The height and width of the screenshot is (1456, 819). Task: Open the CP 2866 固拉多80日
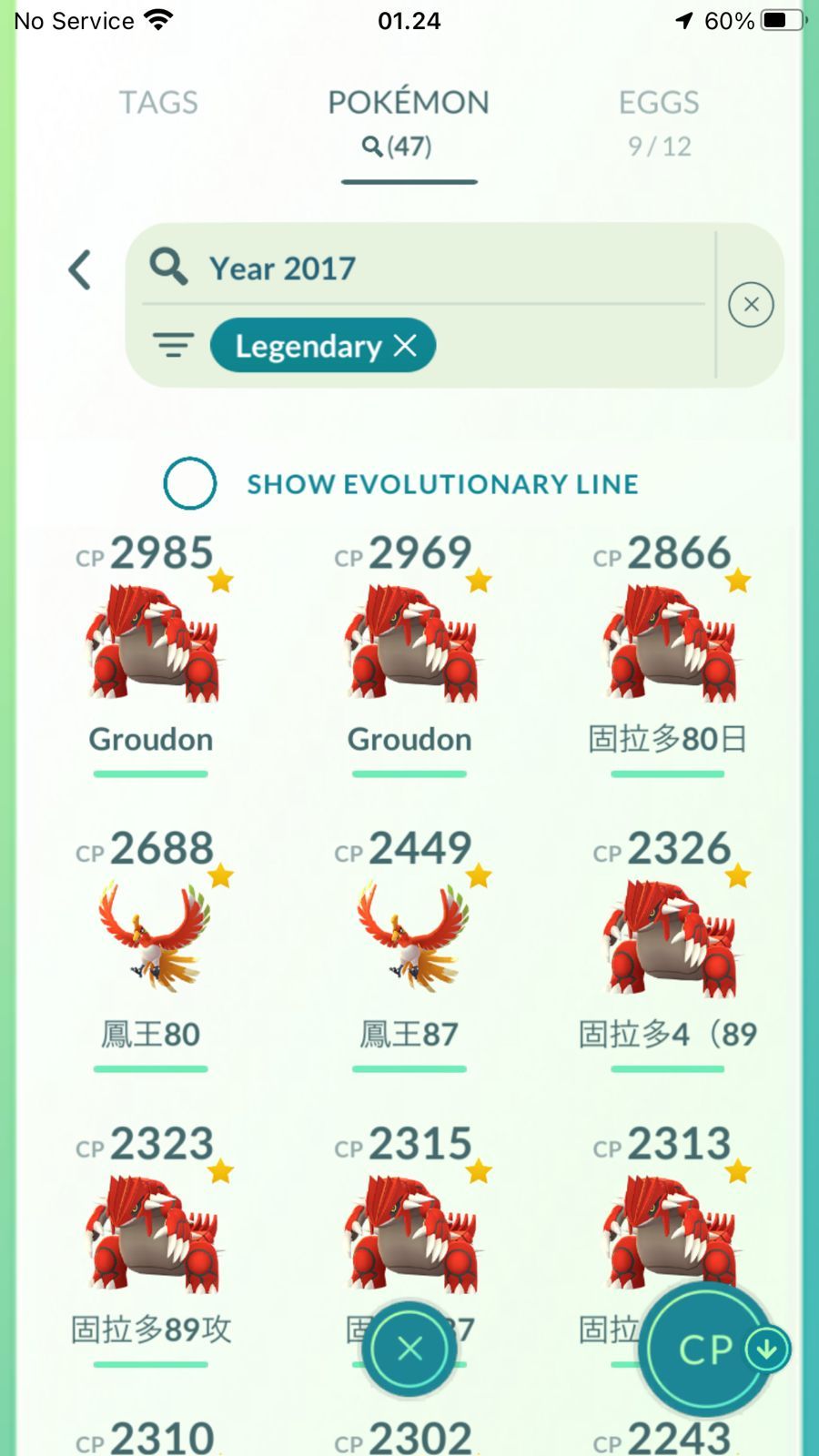coord(668,646)
